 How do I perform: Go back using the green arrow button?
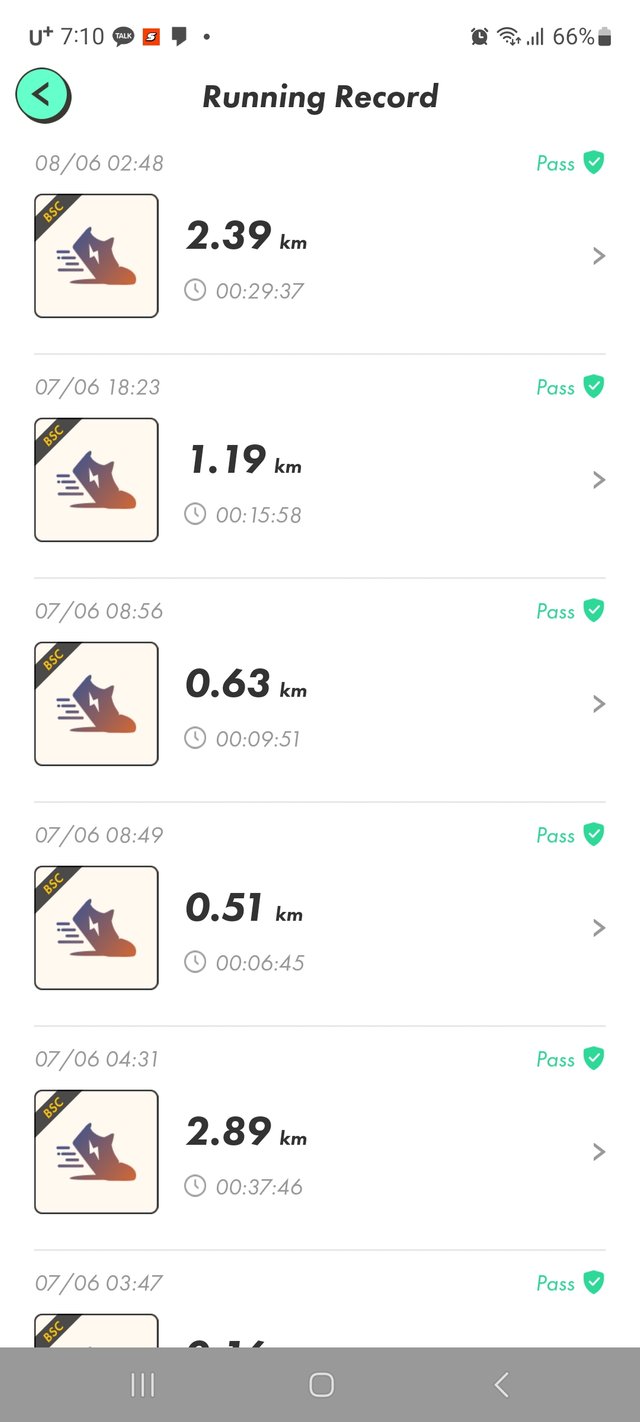point(42,95)
